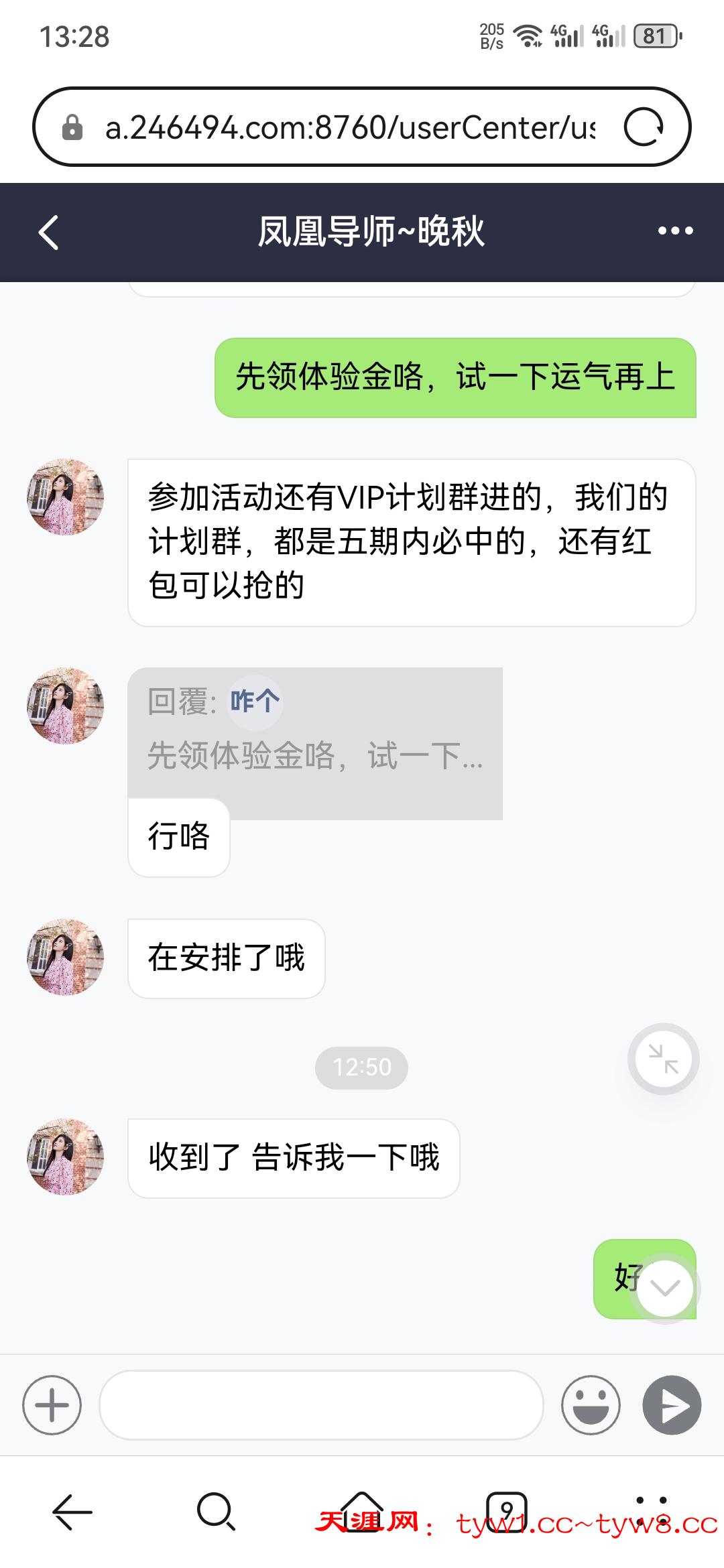Viewport: 724px width, 1568px height.
Task: Tap the browser back arrow
Action: 72,1512
